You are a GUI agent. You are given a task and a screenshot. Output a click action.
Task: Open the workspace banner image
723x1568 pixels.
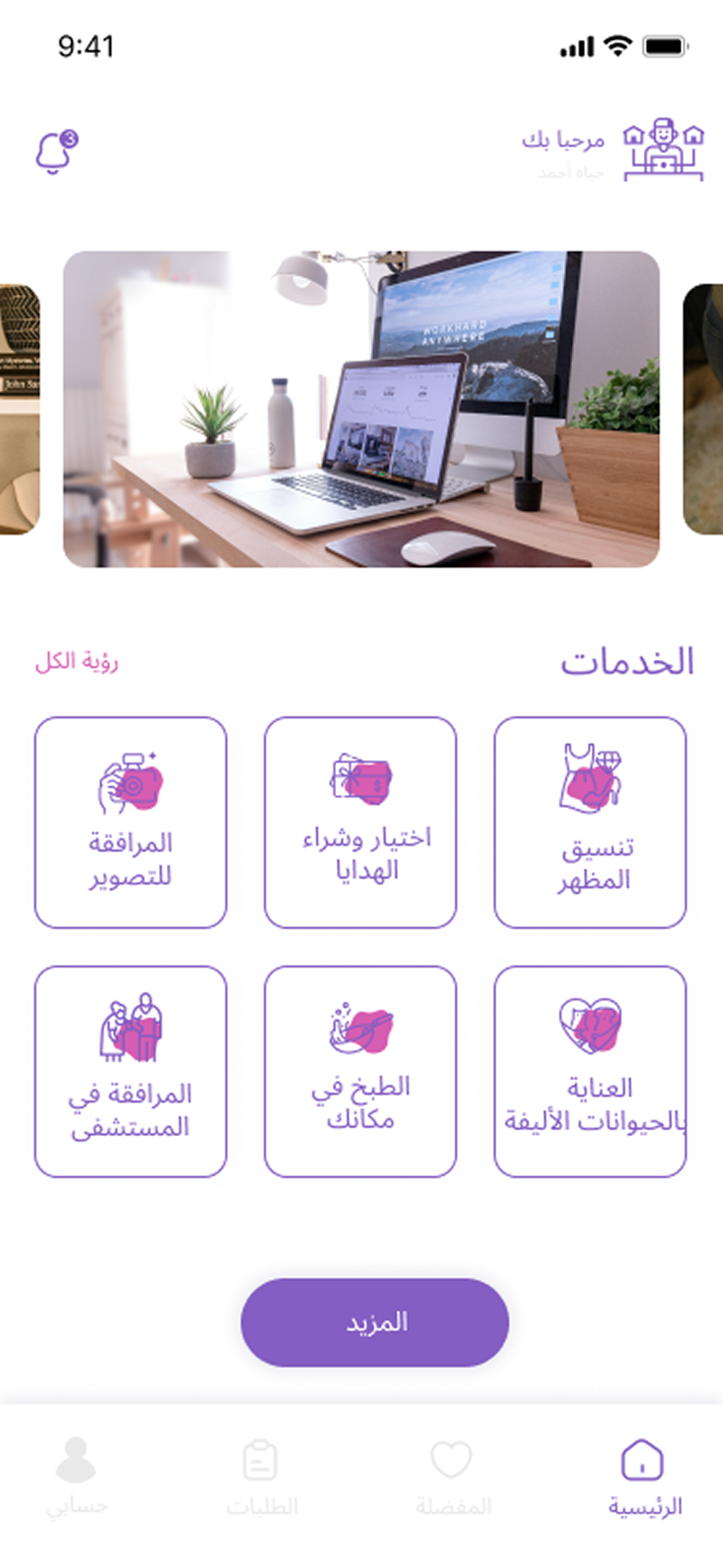pyautogui.click(x=361, y=409)
